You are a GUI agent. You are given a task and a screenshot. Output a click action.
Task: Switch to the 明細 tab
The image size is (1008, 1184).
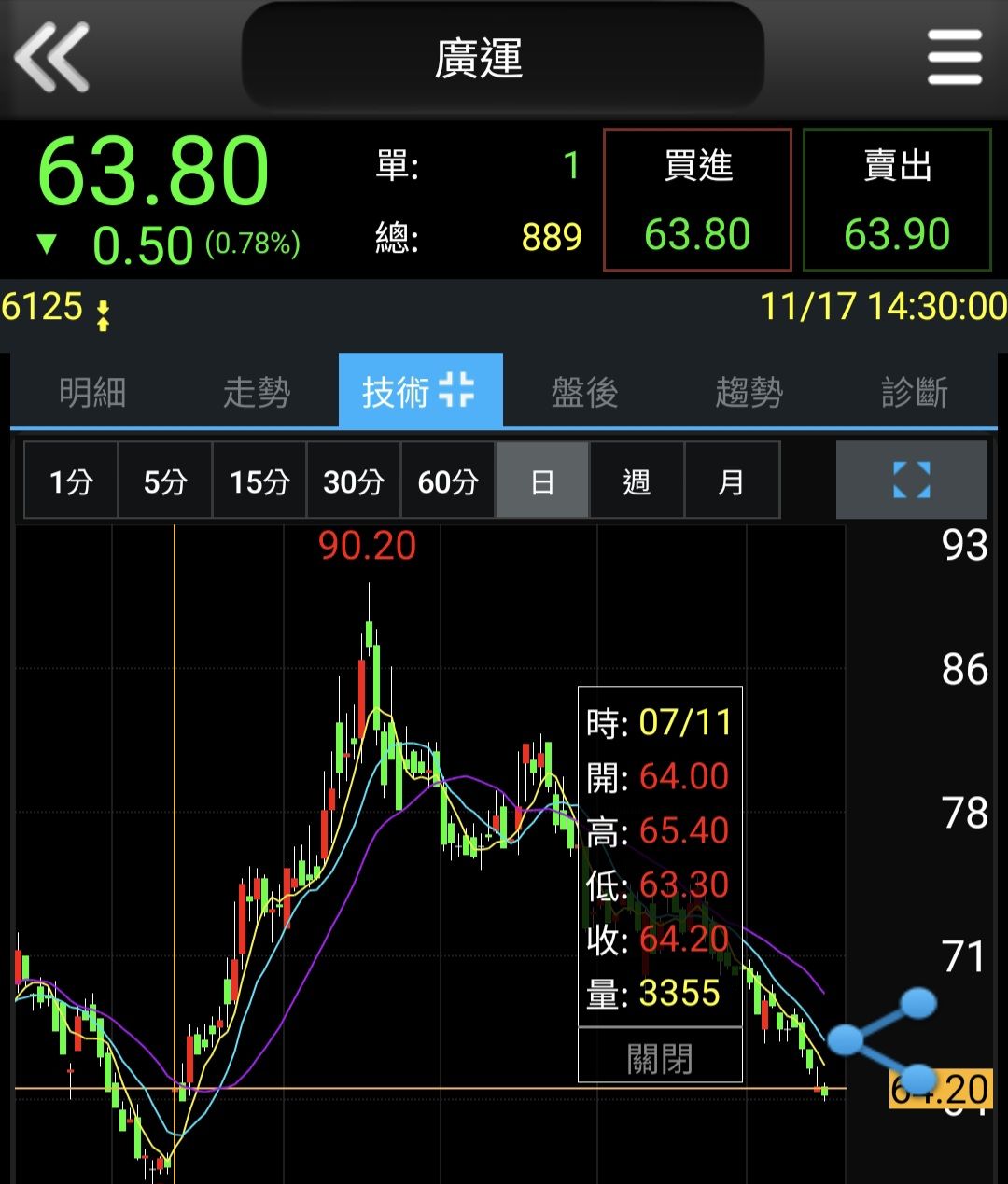pyautogui.click(x=92, y=392)
